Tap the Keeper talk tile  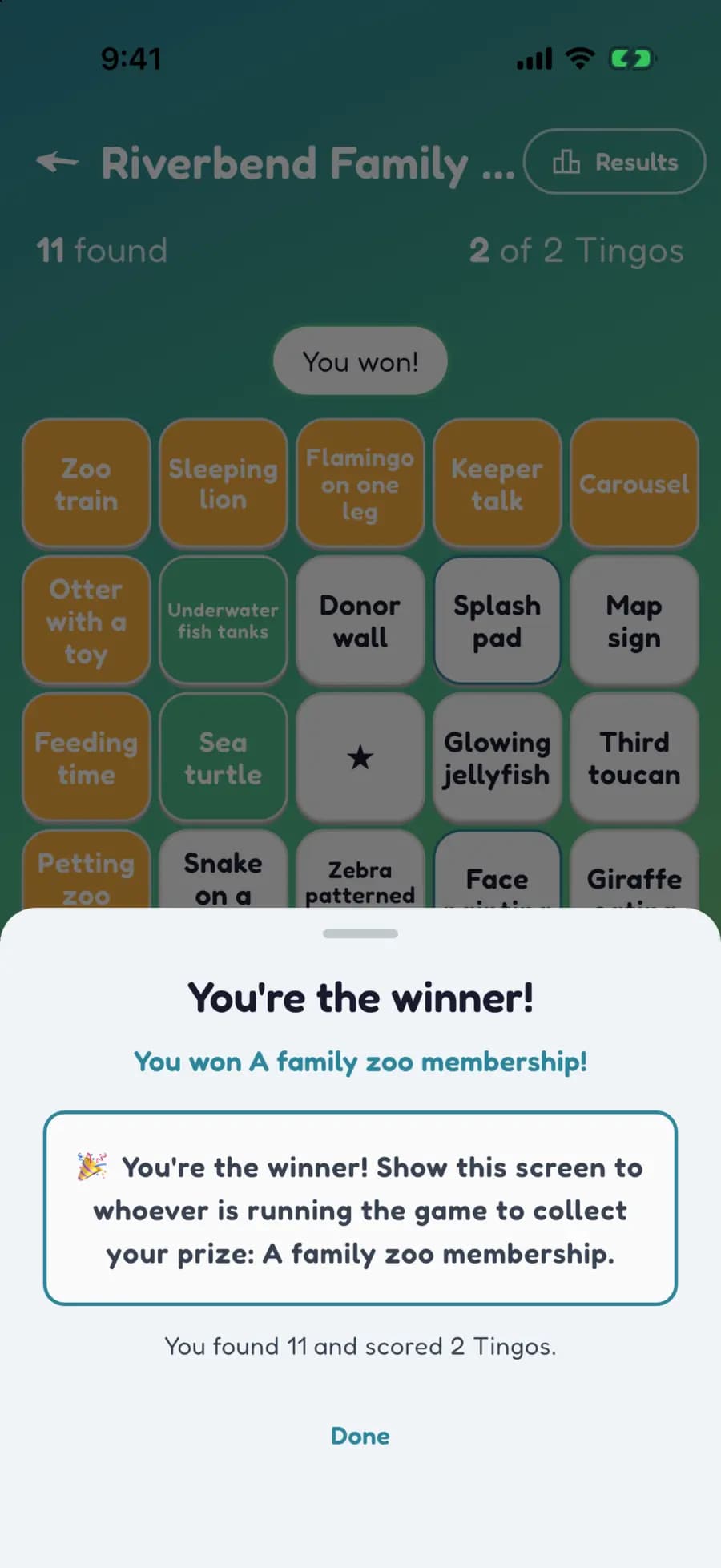coord(497,484)
